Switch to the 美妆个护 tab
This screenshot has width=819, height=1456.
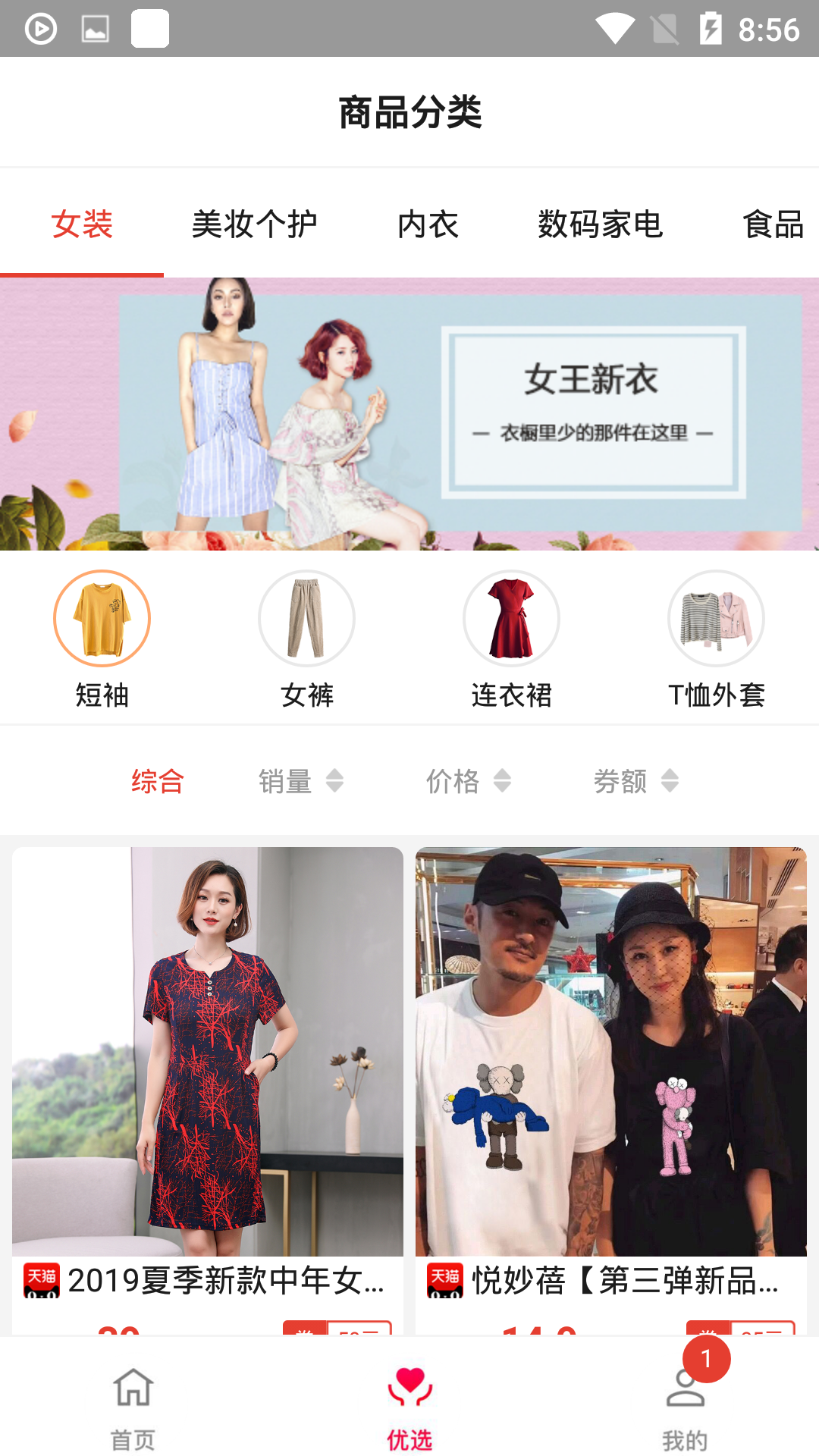click(254, 224)
